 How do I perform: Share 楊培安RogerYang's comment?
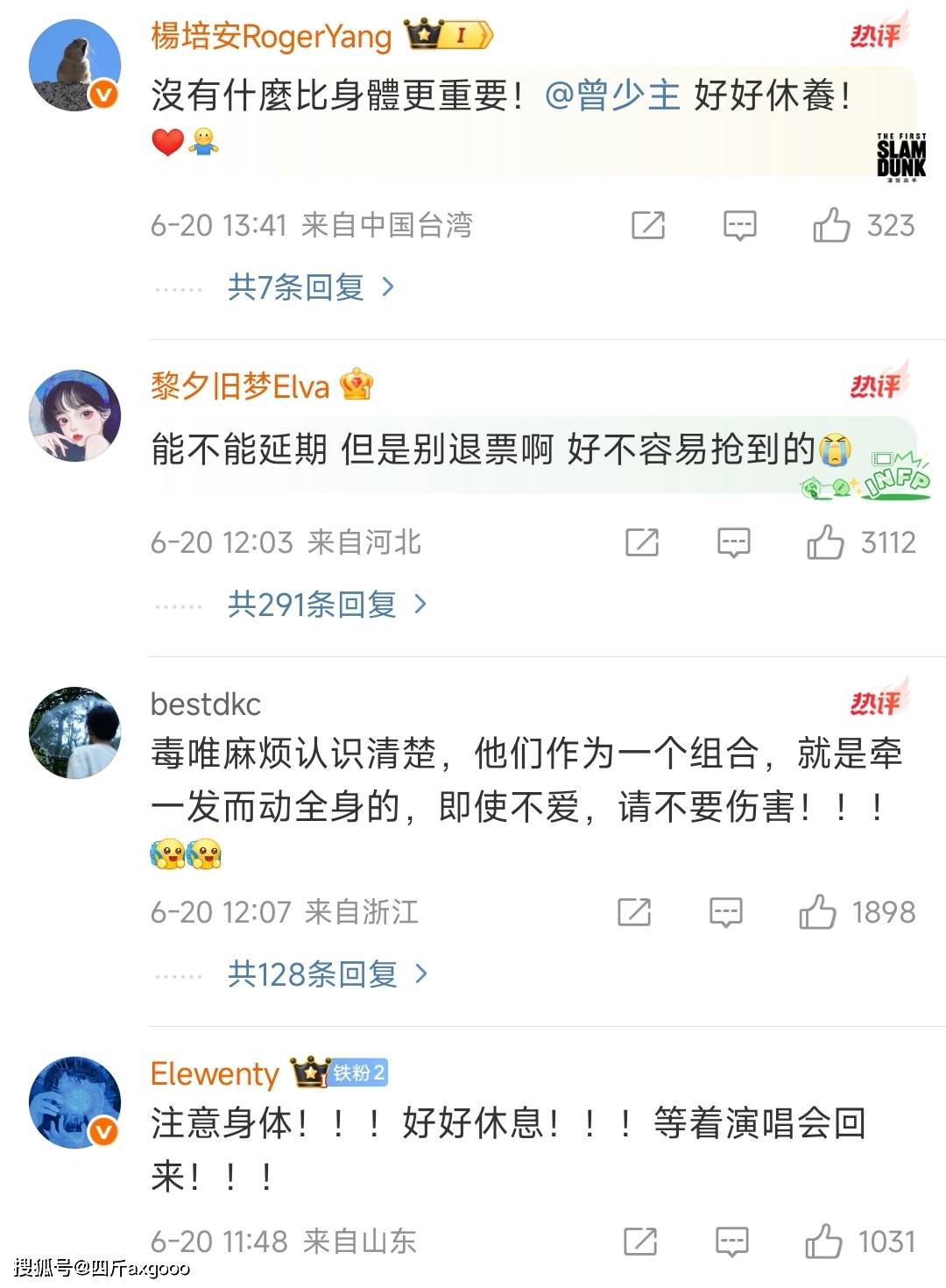coord(648,225)
